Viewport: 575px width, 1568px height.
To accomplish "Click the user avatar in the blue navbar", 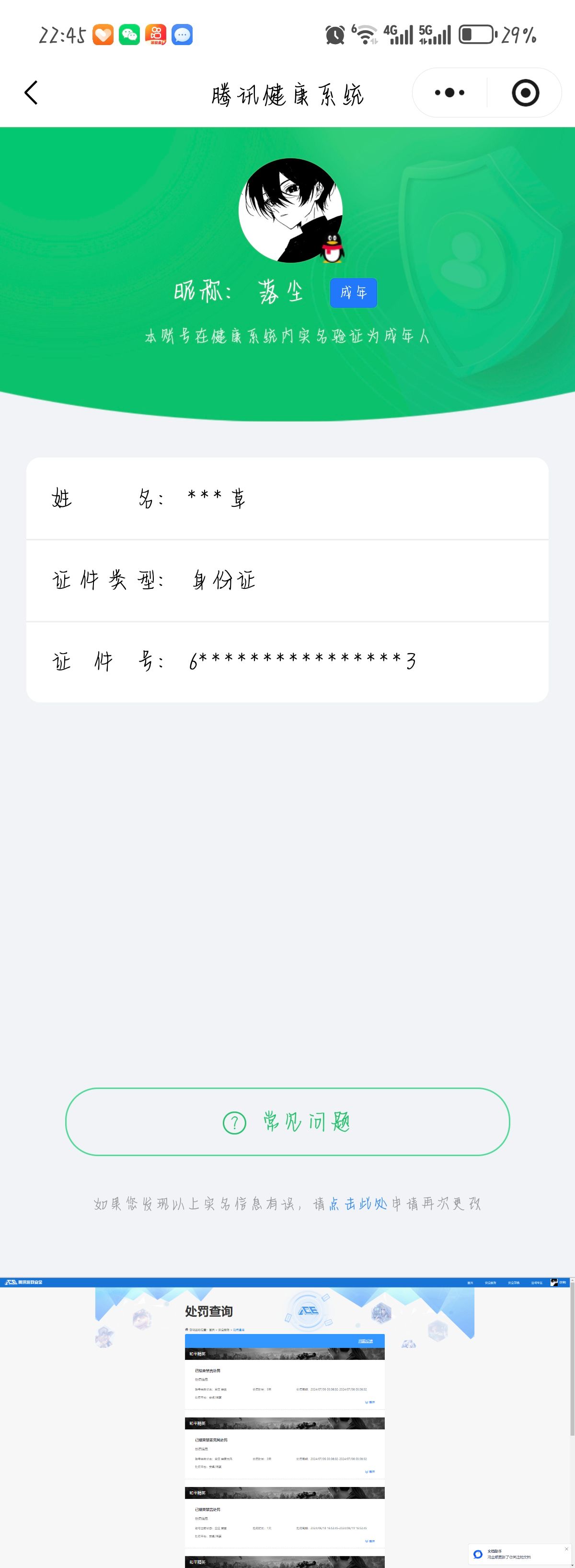I will tap(554, 1282).
